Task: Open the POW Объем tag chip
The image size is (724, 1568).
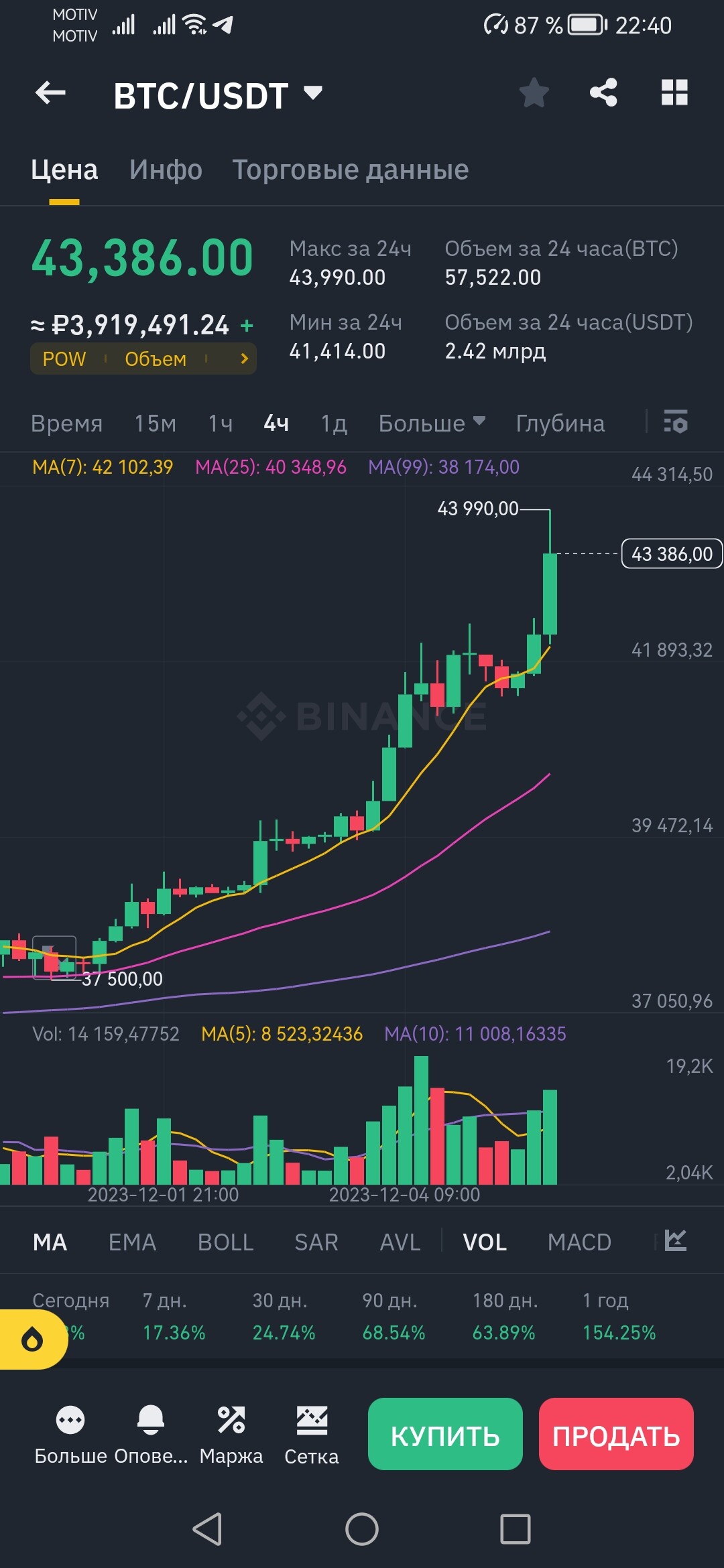Action: coord(143,358)
